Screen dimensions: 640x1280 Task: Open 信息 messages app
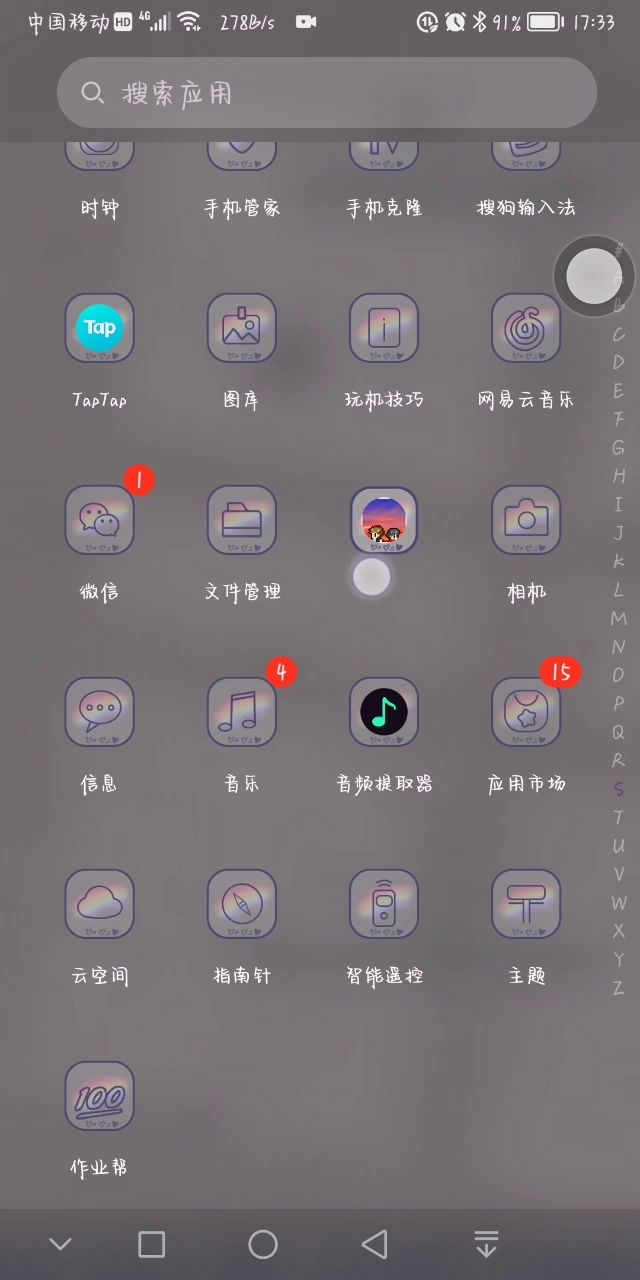pos(100,712)
